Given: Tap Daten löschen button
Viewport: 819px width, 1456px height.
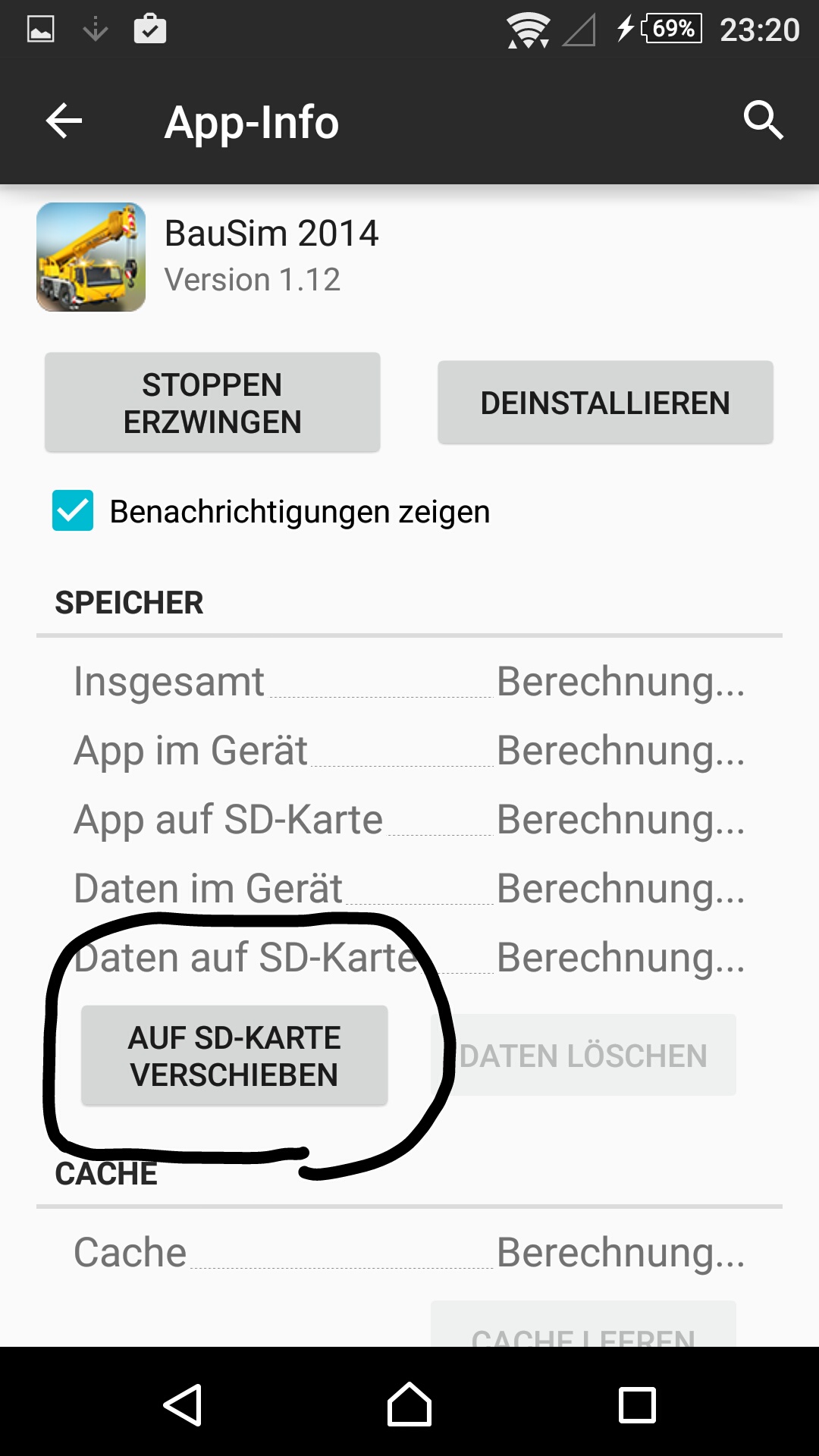Looking at the screenshot, I should click(583, 1055).
